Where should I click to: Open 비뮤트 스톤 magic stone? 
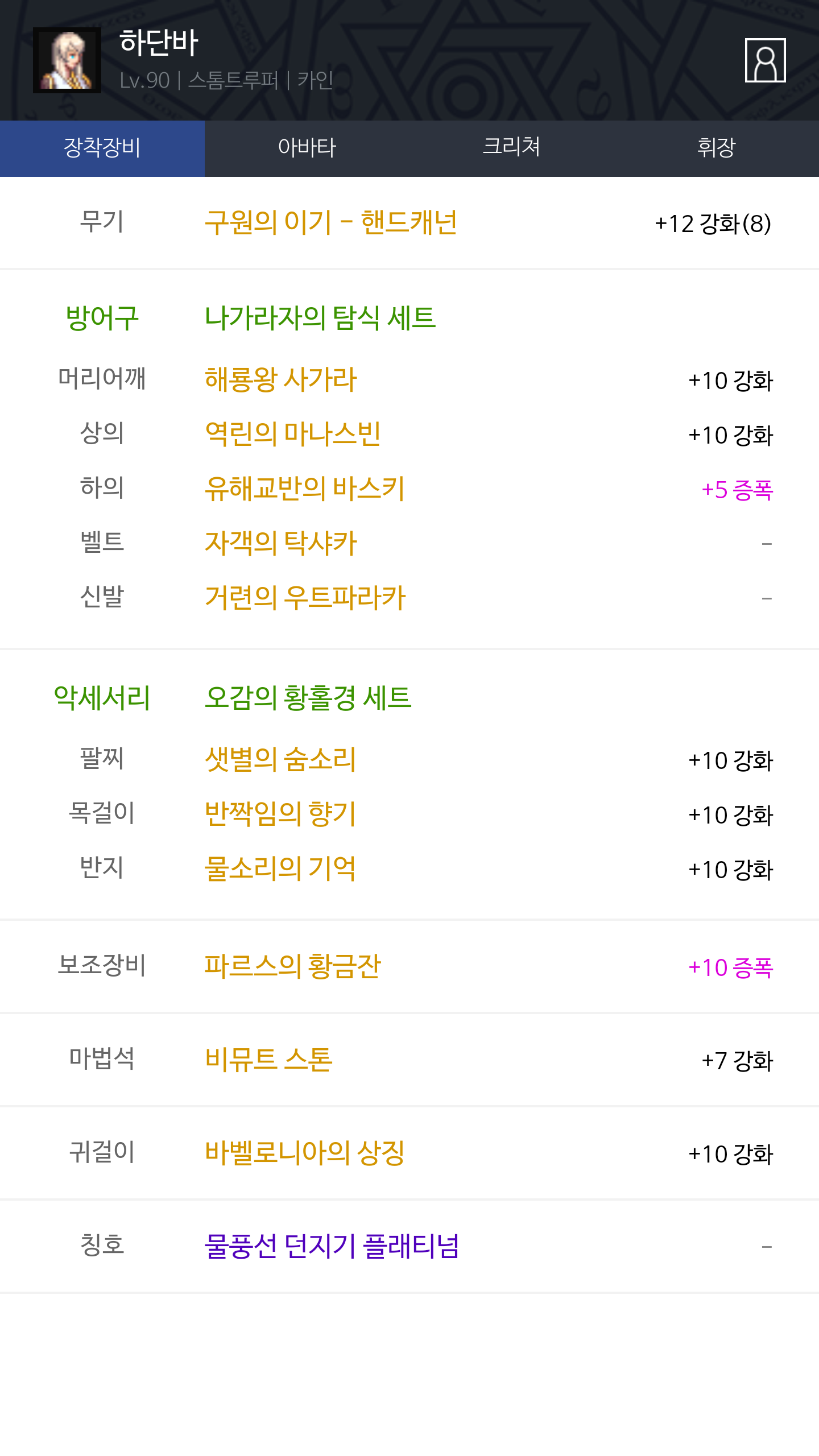[x=268, y=1060]
